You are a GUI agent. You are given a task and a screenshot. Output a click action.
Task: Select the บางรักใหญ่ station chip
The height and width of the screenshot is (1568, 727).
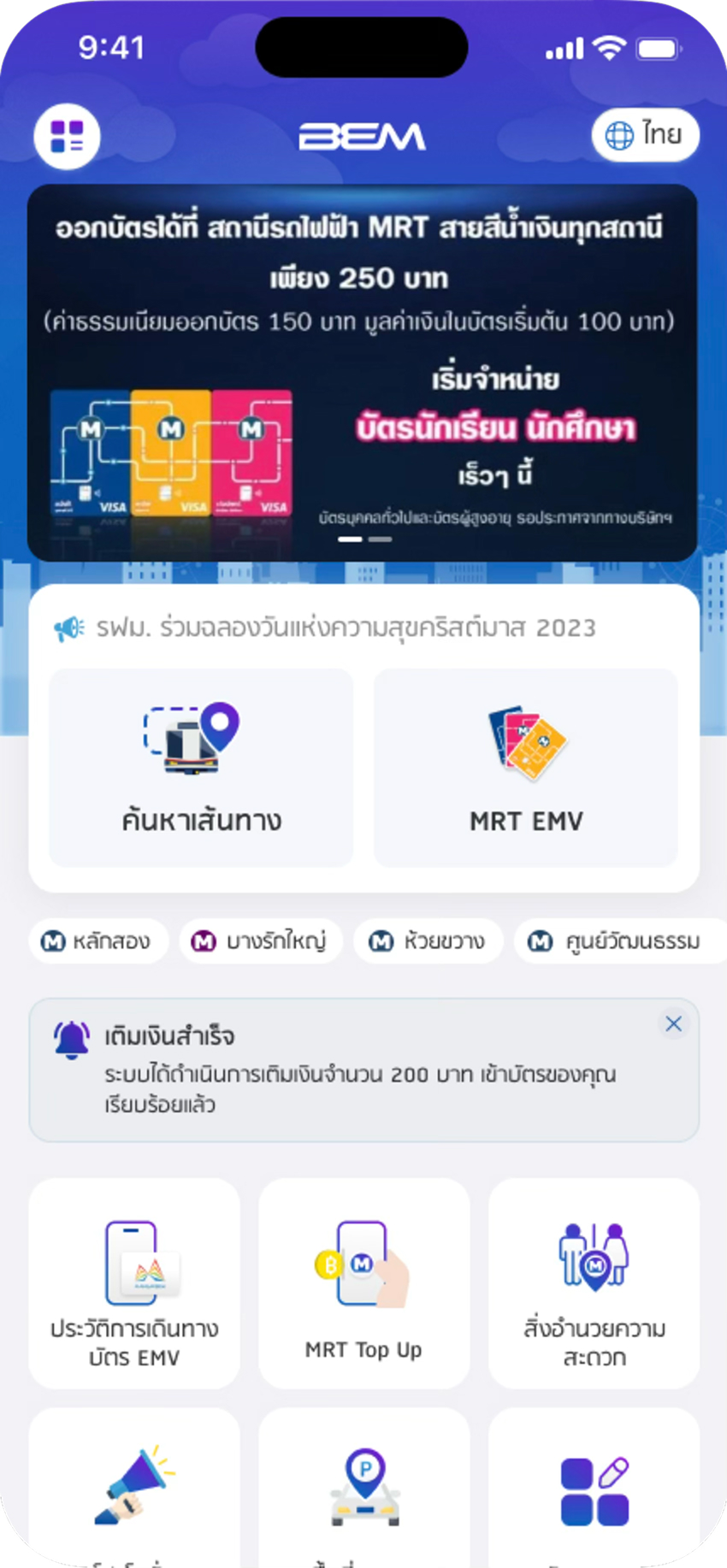pos(261,941)
